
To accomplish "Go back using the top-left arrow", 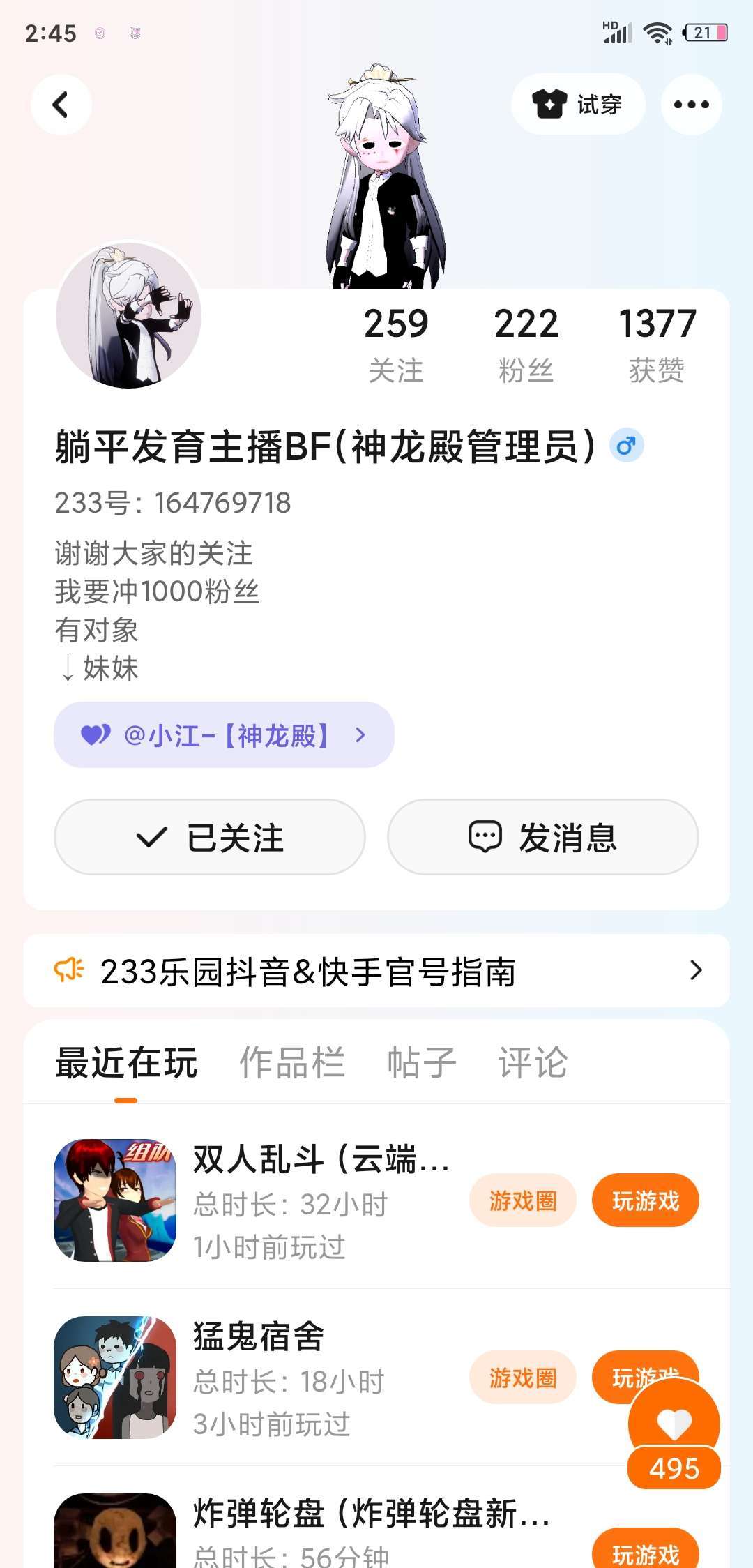I will pyautogui.click(x=61, y=105).
